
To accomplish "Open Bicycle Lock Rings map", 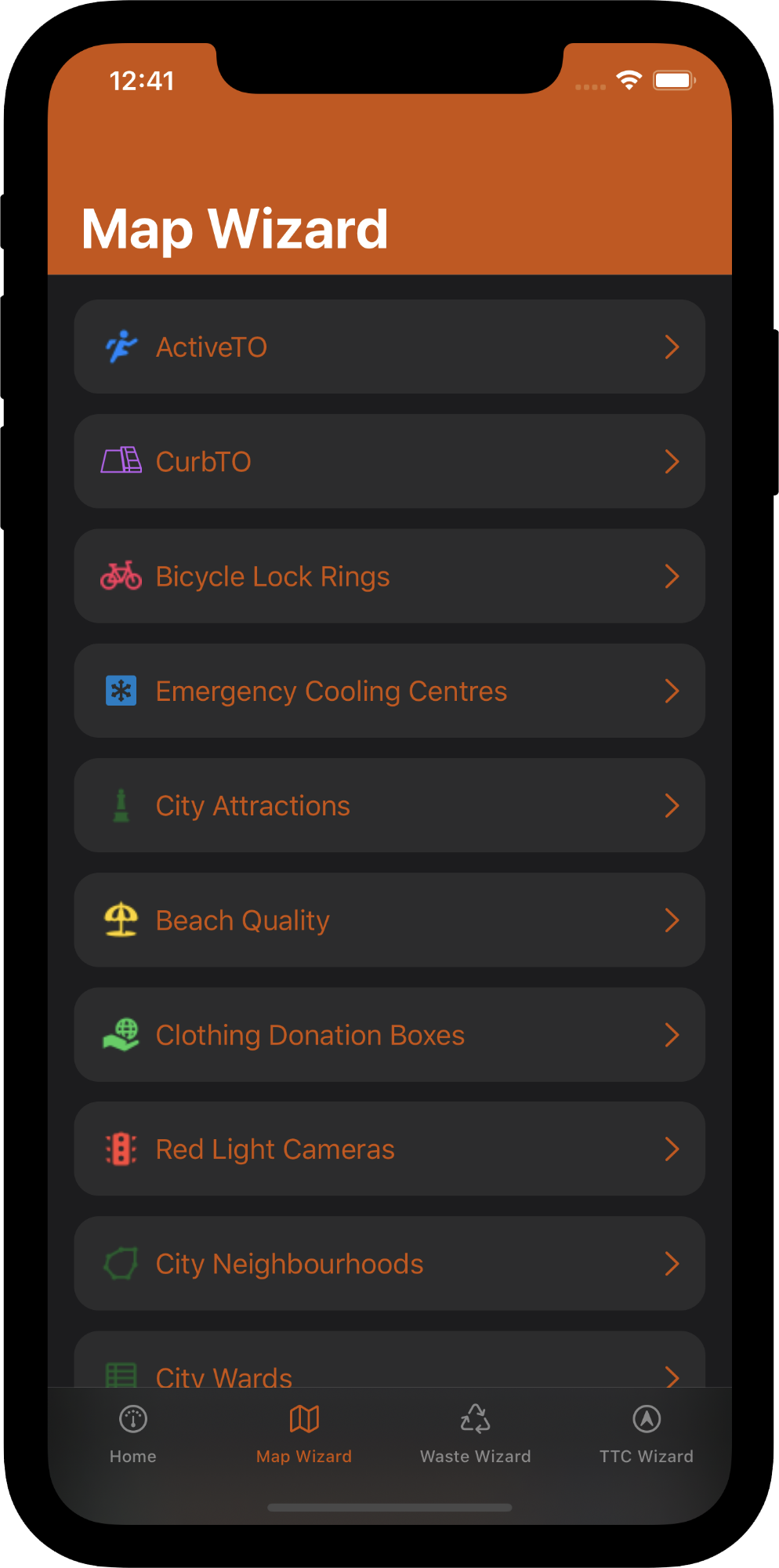I will point(389,576).
